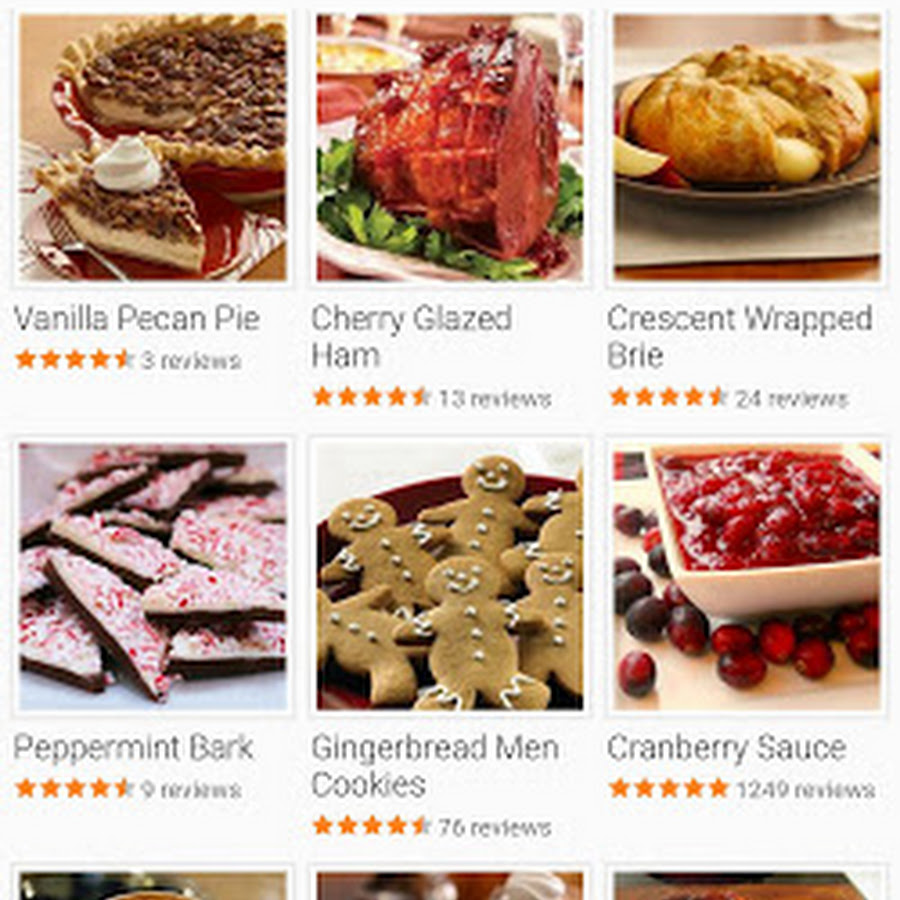This screenshot has height=900, width=900.
Task: Open the Cherry Glazed Ham recipe
Action: click(x=449, y=148)
